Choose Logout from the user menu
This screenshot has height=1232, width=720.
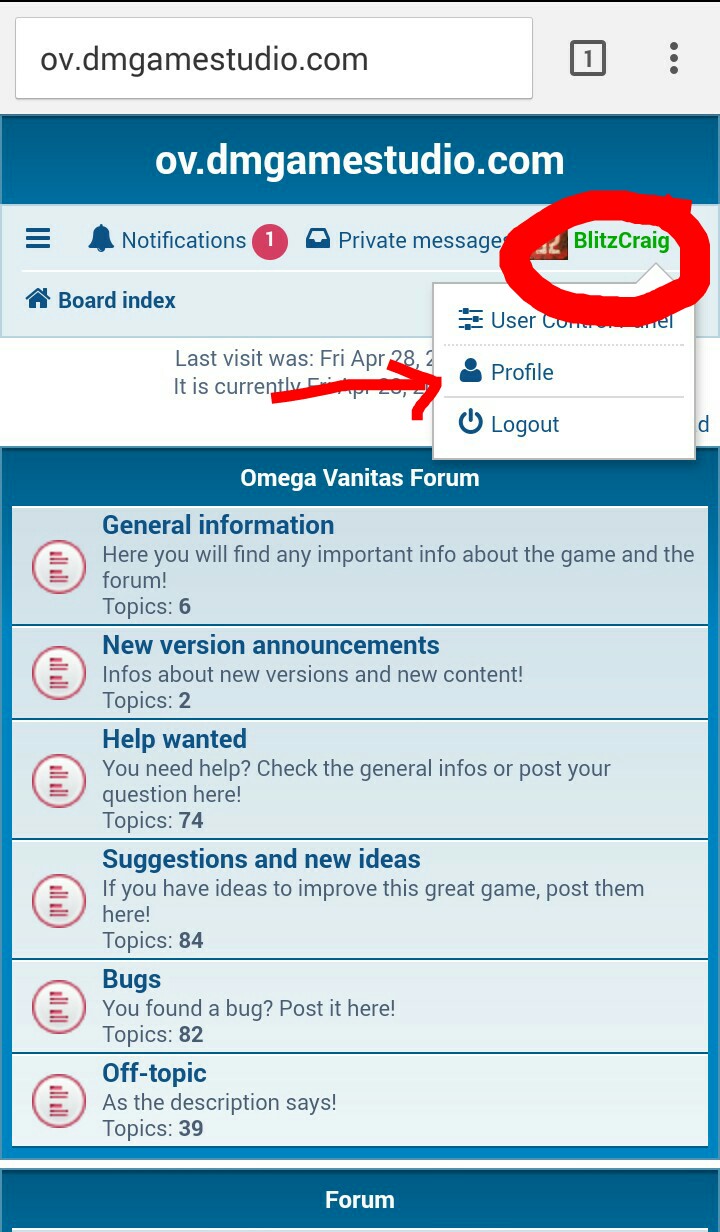[x=524, y=424]
